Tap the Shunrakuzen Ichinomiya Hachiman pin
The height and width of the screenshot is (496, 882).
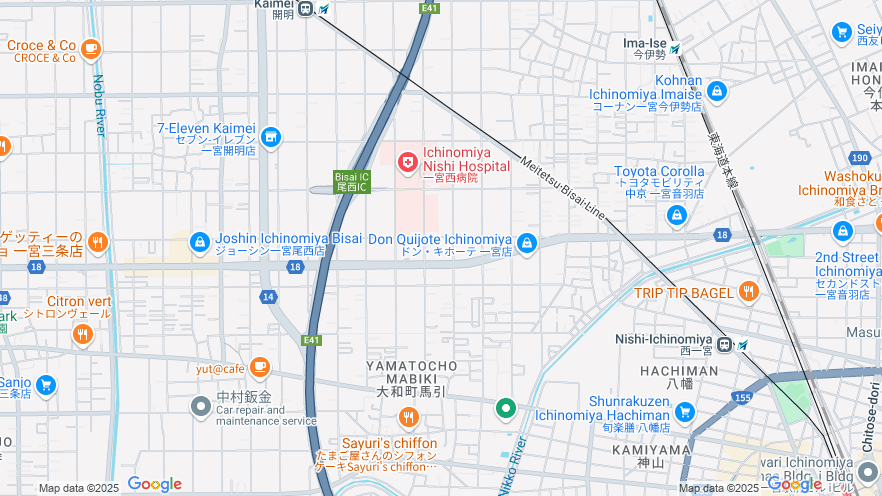point(684,411)
